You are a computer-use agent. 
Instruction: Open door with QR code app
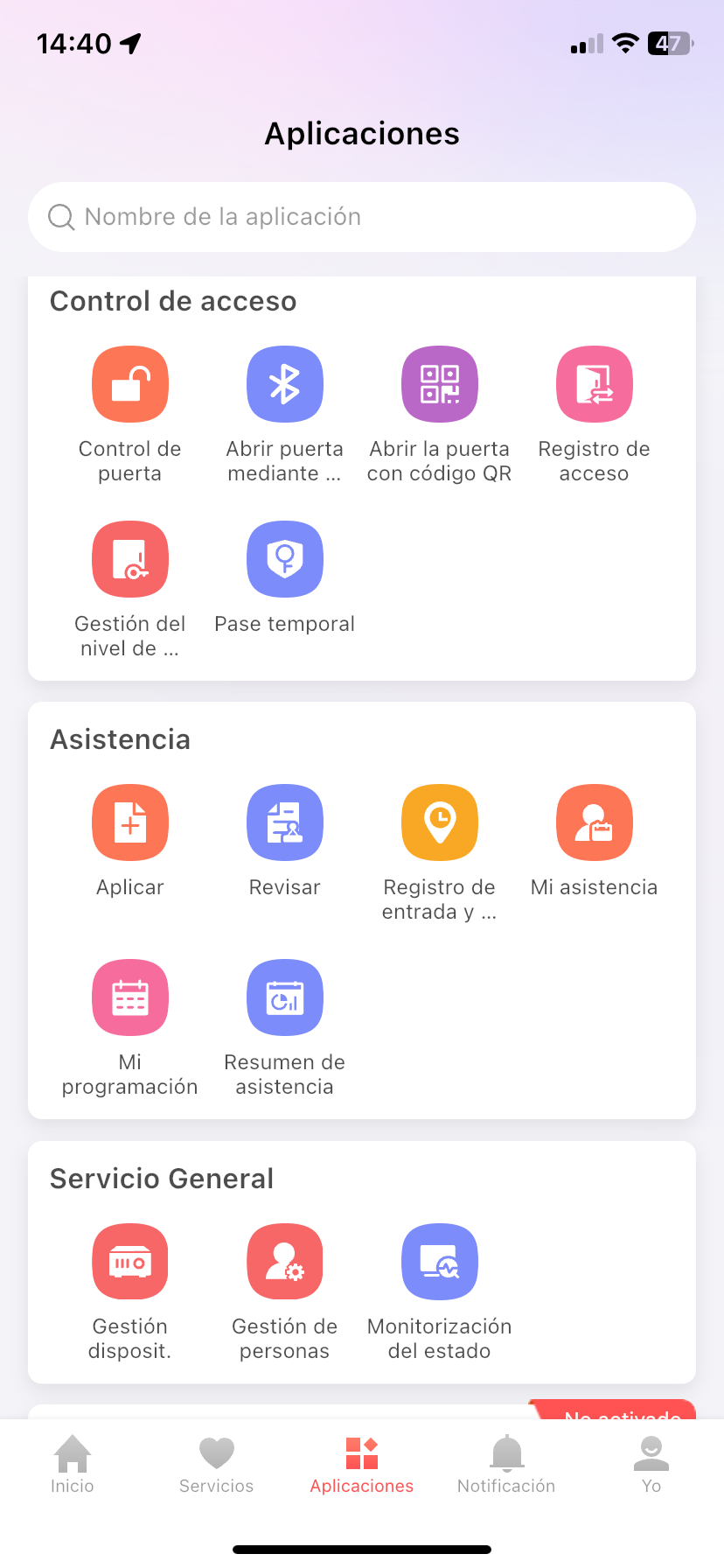[440, 385]
